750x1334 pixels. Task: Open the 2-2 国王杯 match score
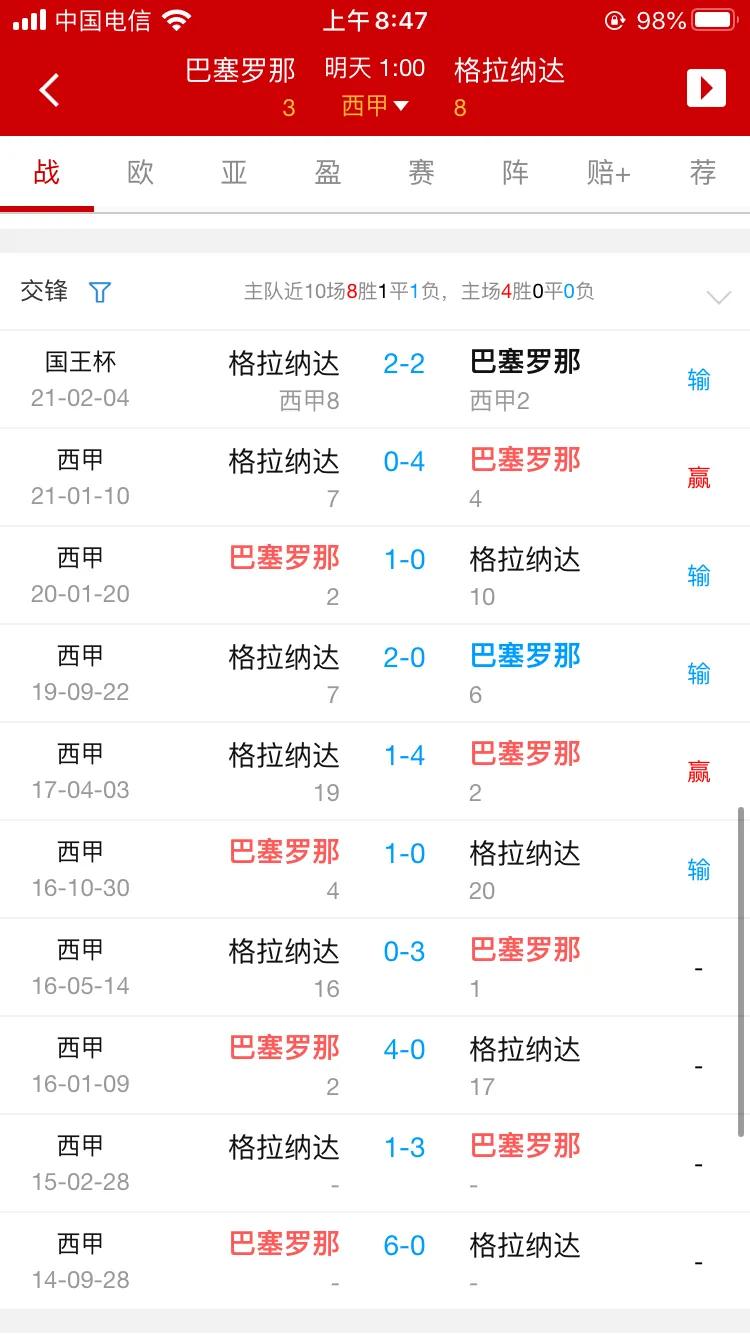point(403,363)
